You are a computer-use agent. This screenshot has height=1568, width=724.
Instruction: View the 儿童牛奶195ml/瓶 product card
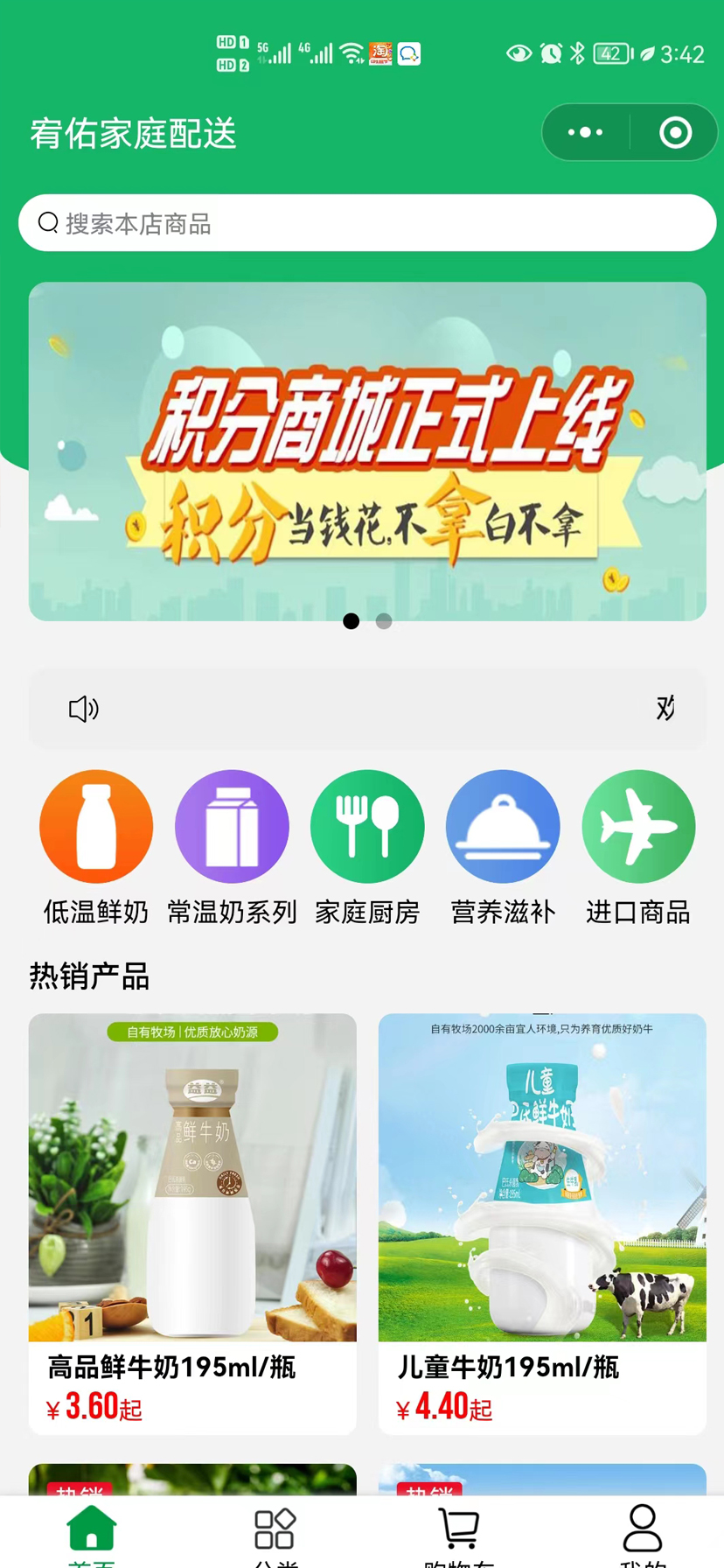coord(542,1222)
